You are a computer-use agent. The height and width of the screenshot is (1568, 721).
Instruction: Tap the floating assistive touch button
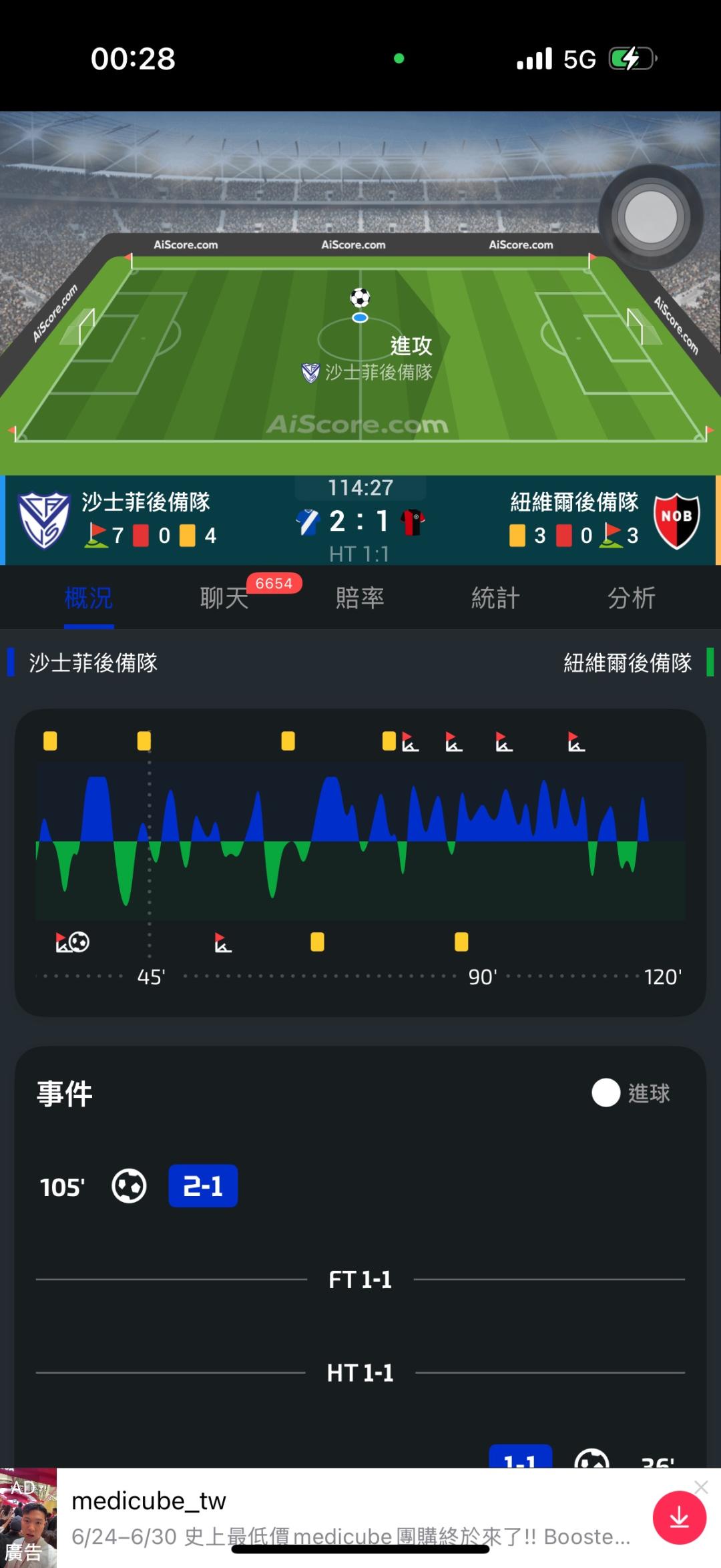point(650,217)
